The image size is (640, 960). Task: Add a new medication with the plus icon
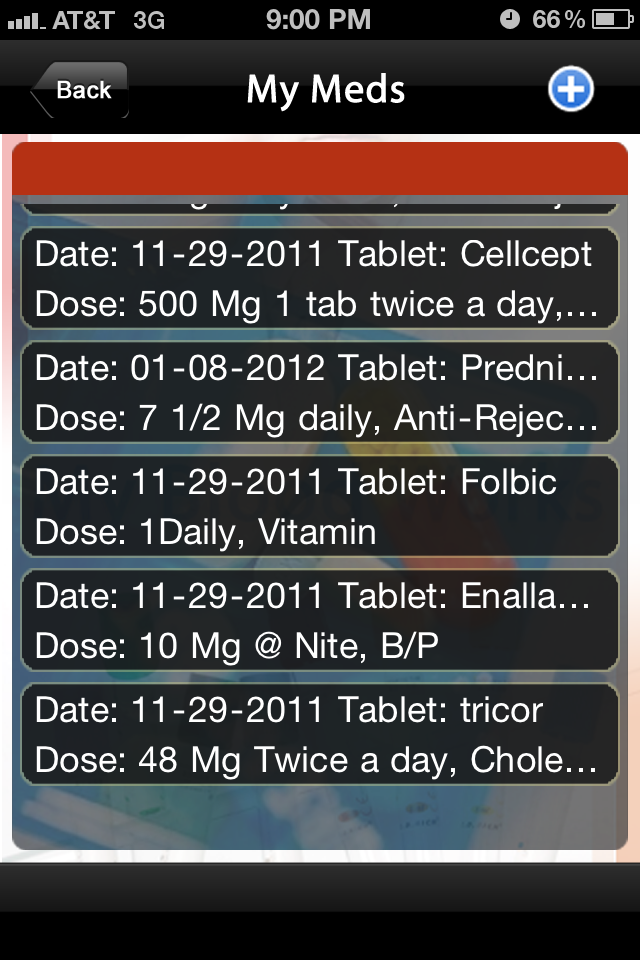(x=571, y=90)
